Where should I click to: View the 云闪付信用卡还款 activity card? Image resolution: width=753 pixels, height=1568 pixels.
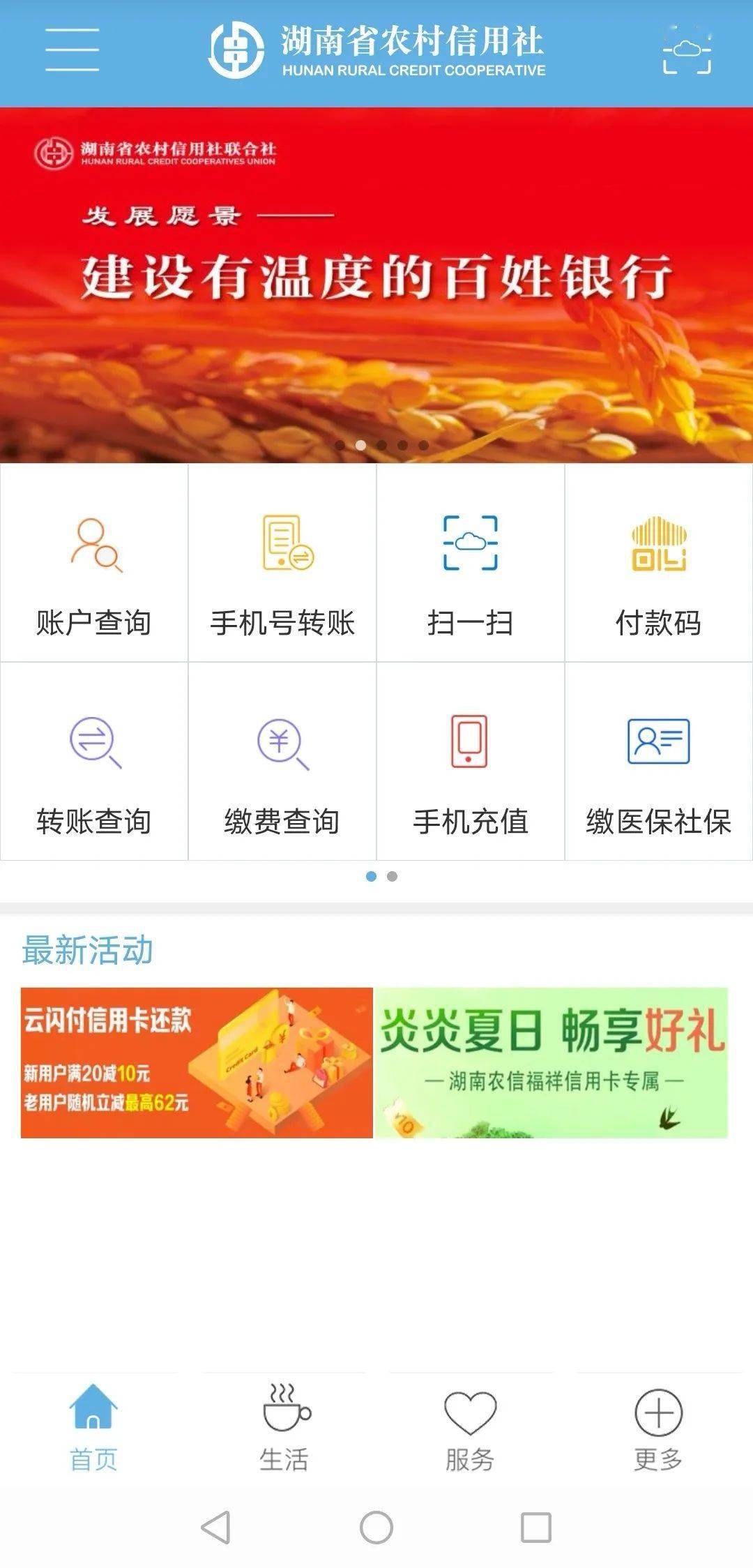(197, 1062)
